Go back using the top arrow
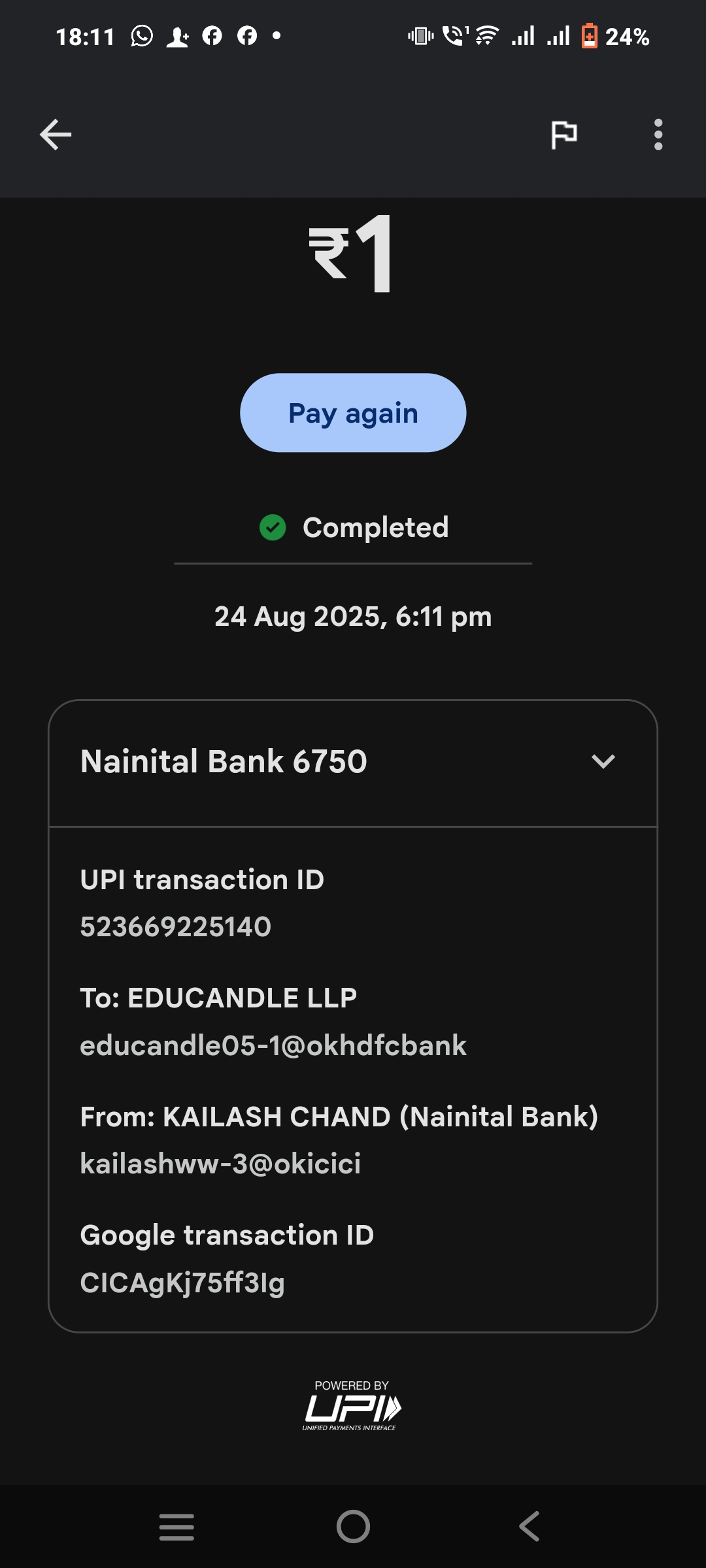Viewport: 706px width, 1568px height. pyautogui.click(x=56, y=135)
